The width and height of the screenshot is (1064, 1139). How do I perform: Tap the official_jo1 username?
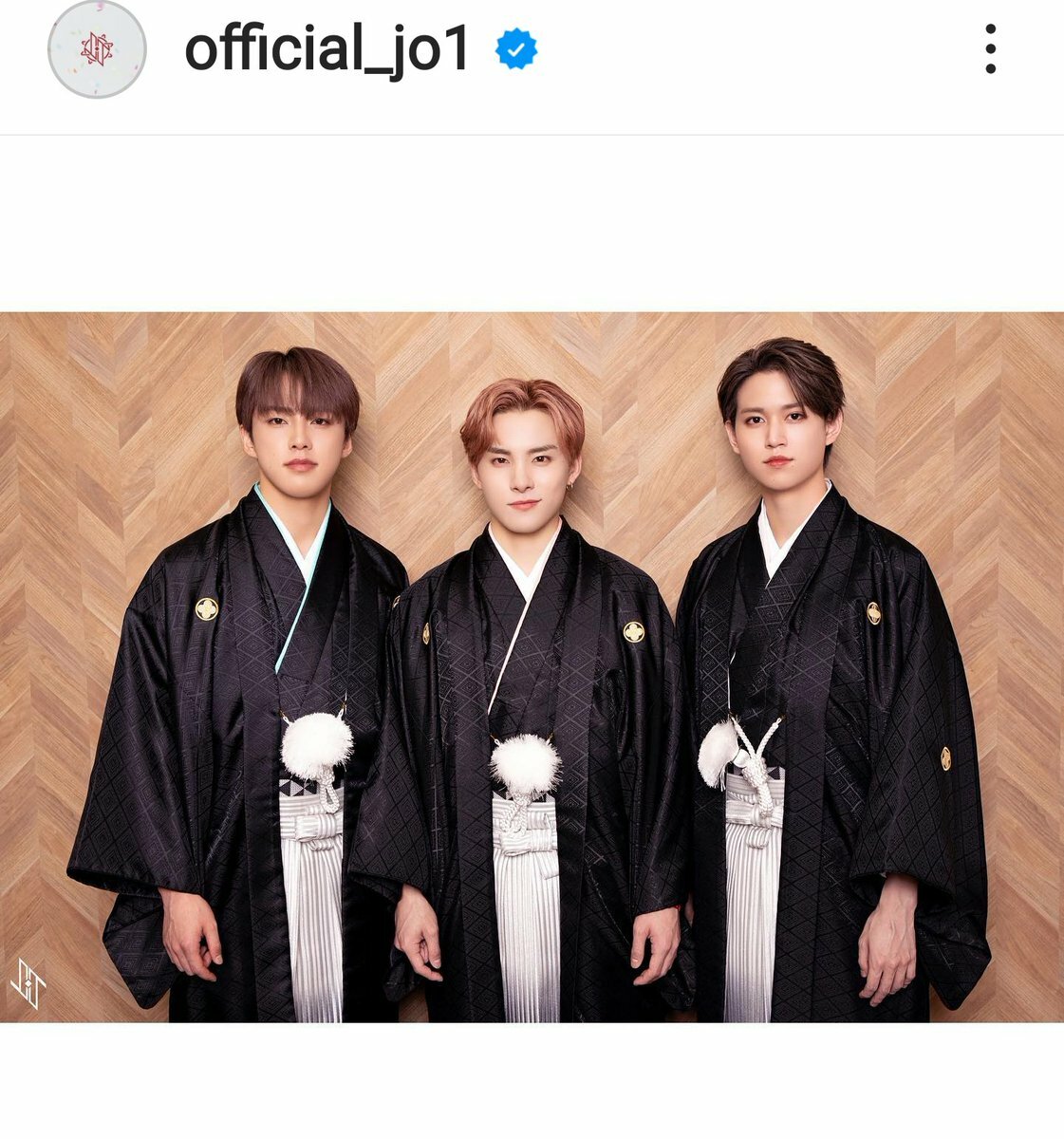(327, 49)
